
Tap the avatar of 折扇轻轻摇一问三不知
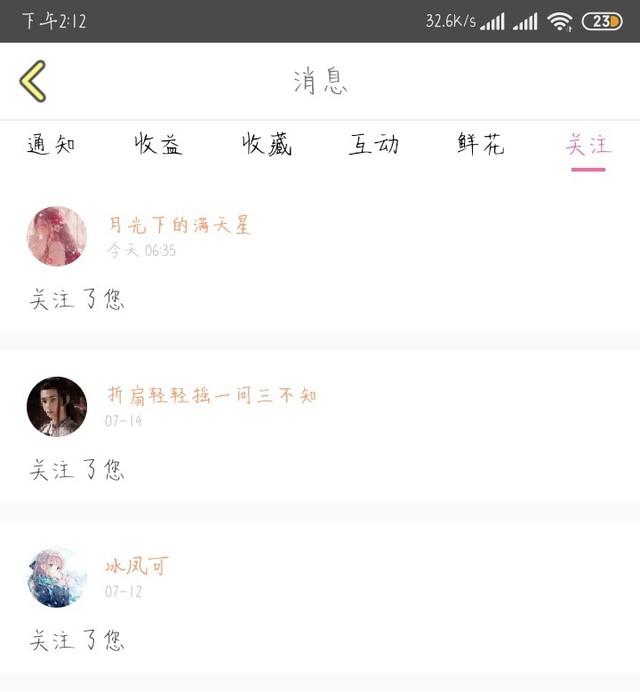57,407
